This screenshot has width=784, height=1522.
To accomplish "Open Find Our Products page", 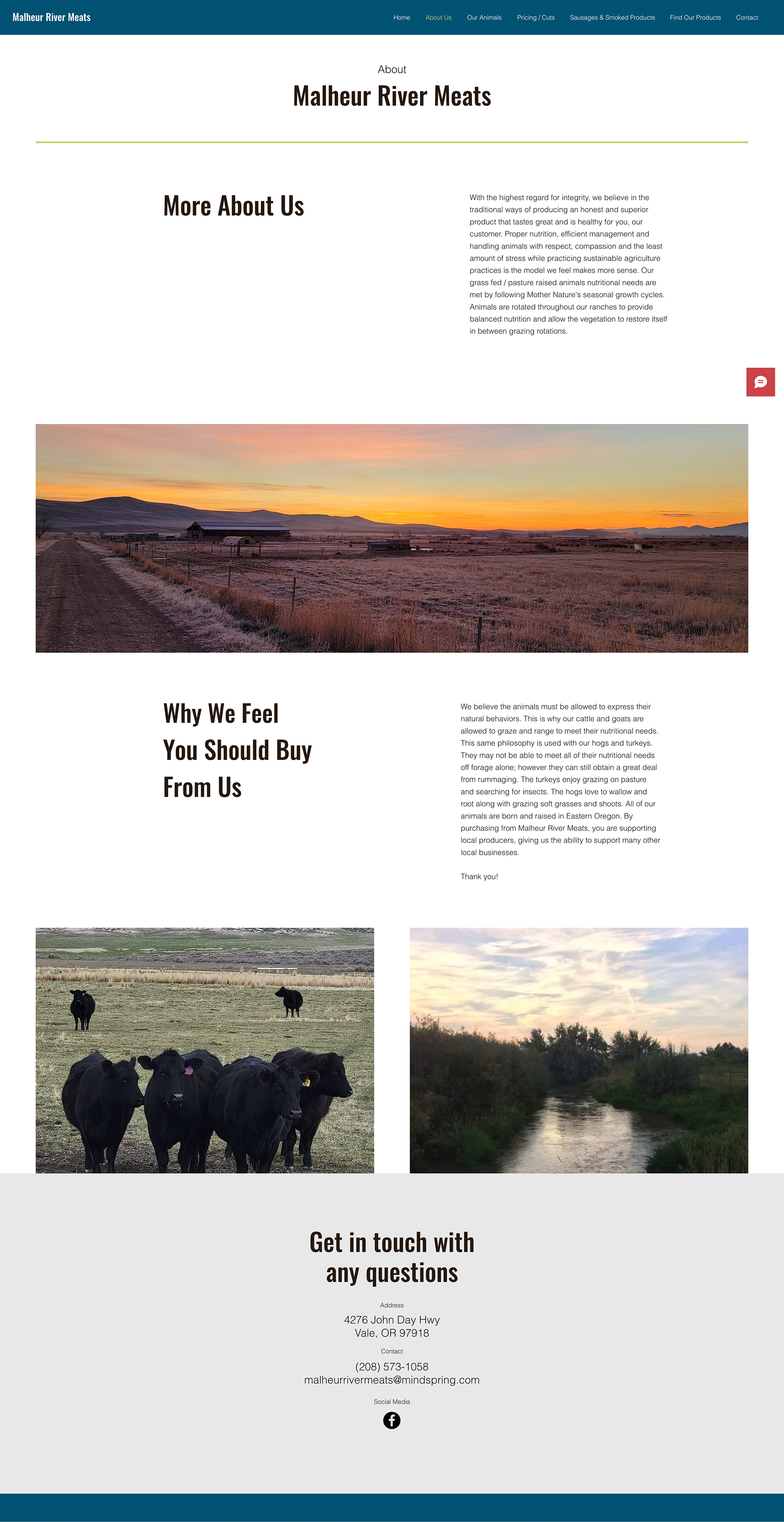I will pyautogui.click(x=695, y=18).
